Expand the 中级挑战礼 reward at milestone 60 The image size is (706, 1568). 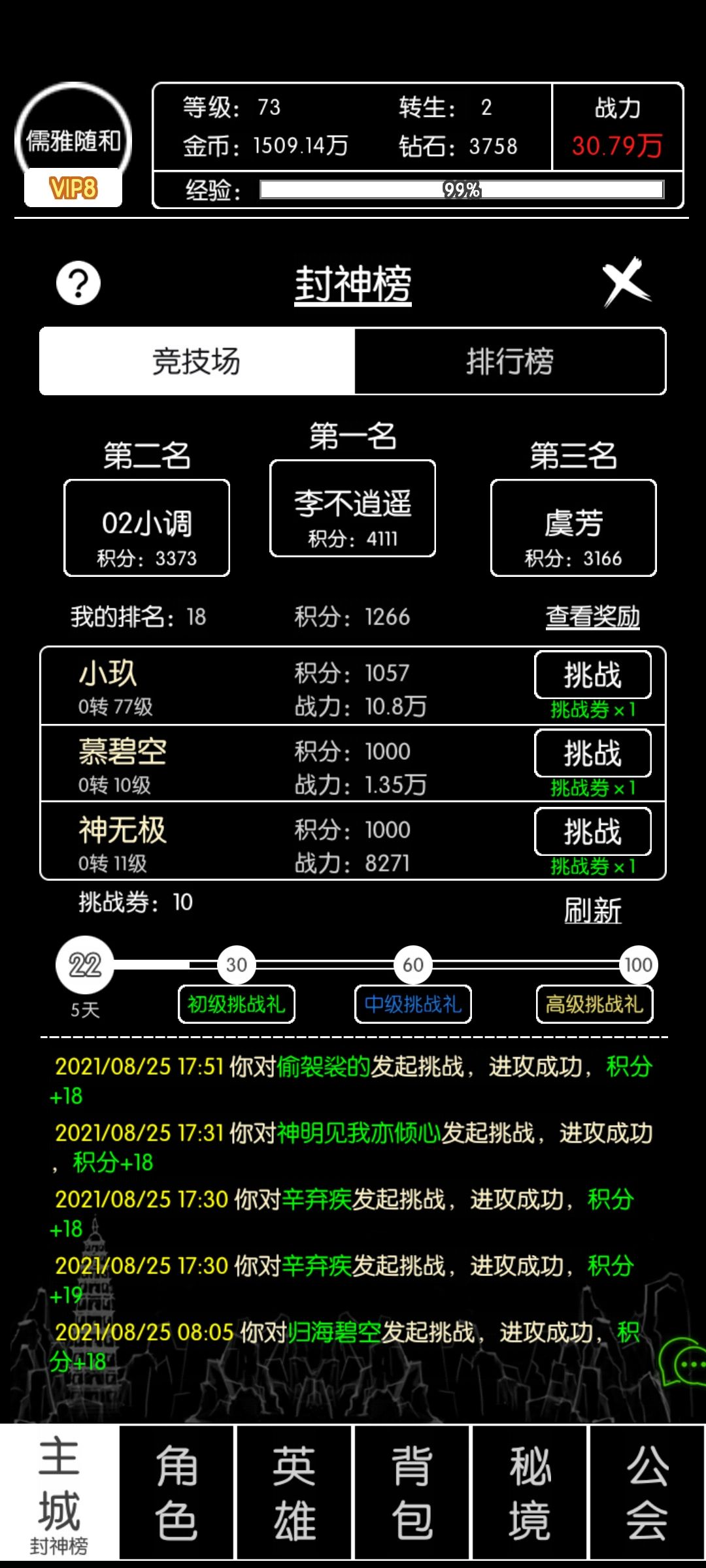click(x=412, y=1005)
